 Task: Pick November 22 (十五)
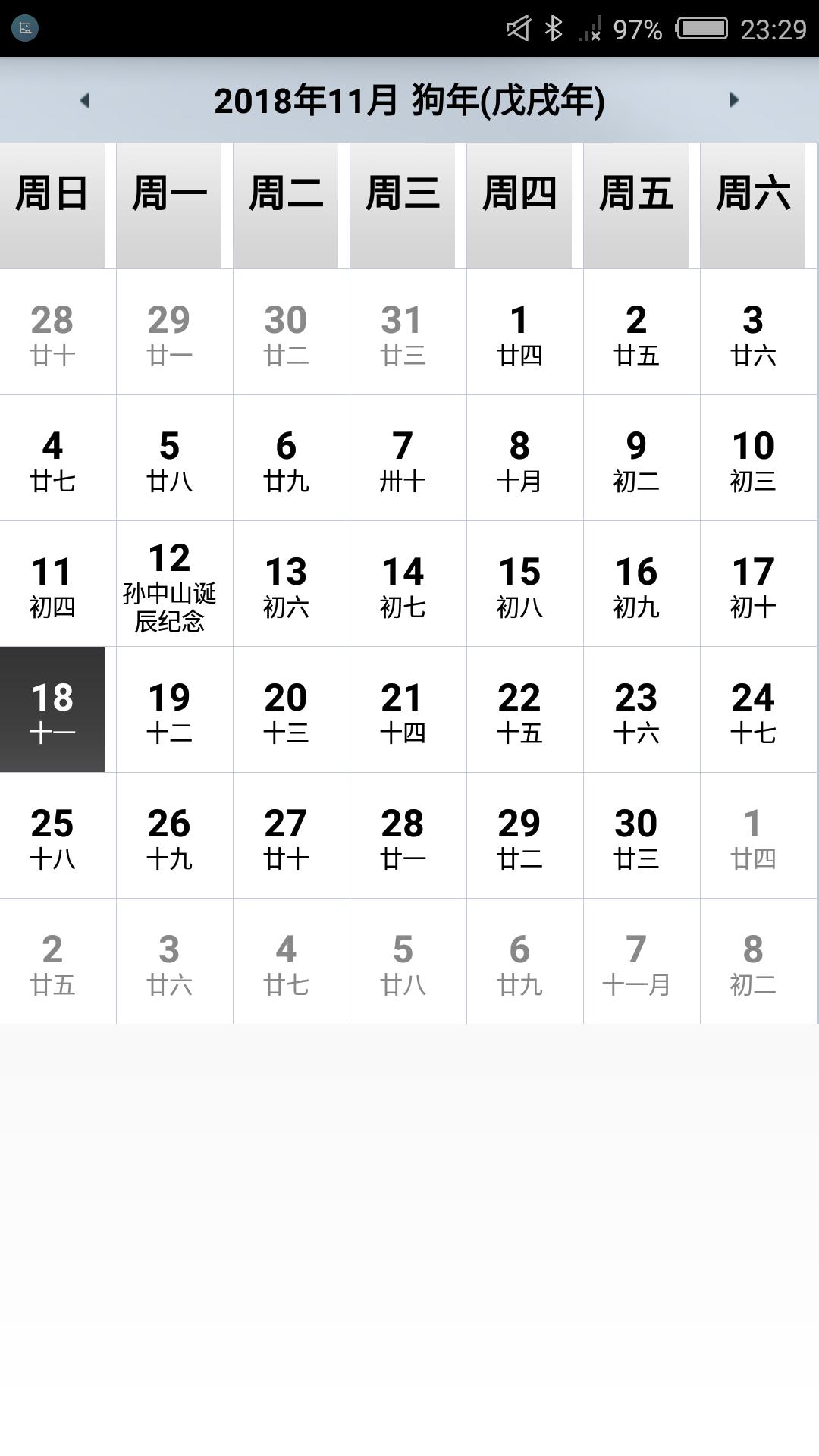(519, 711)
